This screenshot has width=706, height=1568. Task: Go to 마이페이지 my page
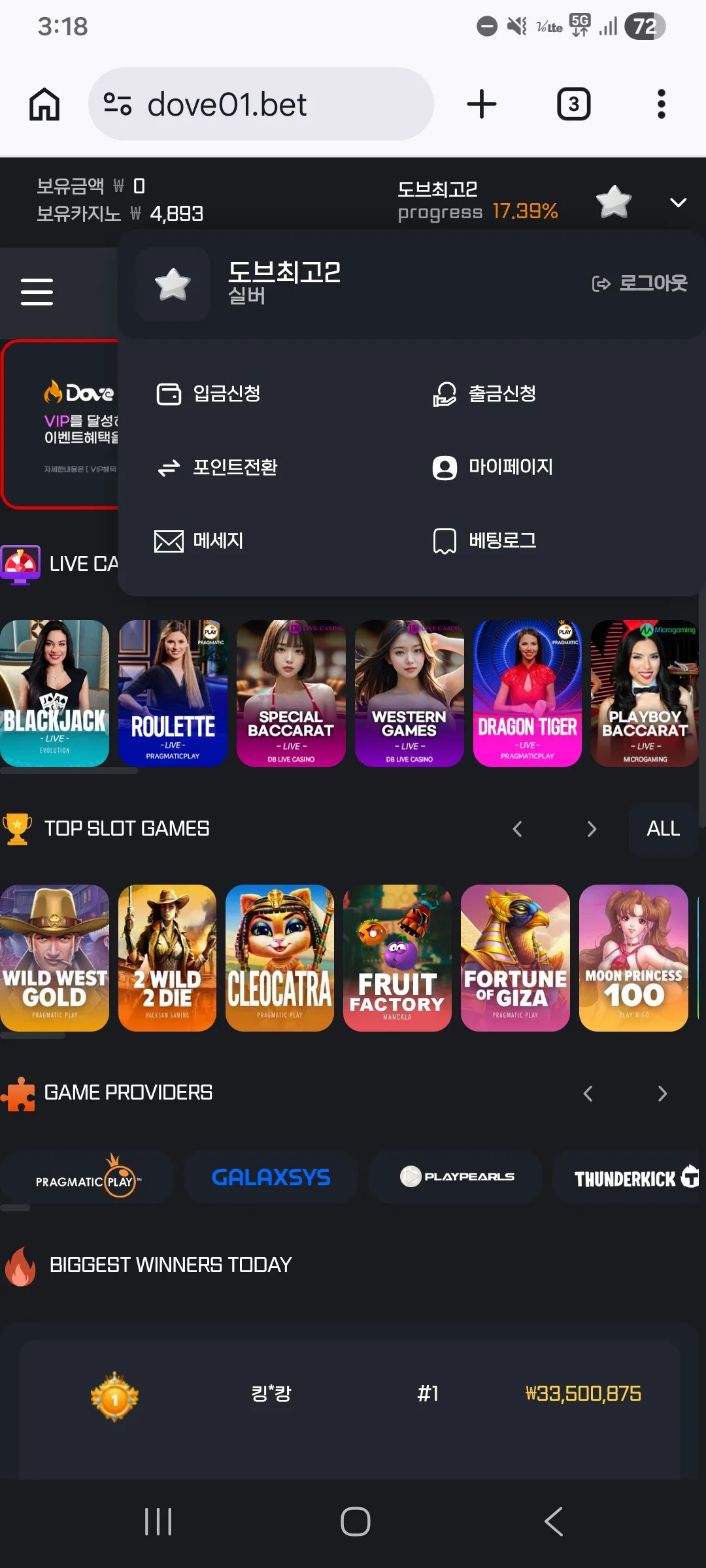(x=493, y=467)
